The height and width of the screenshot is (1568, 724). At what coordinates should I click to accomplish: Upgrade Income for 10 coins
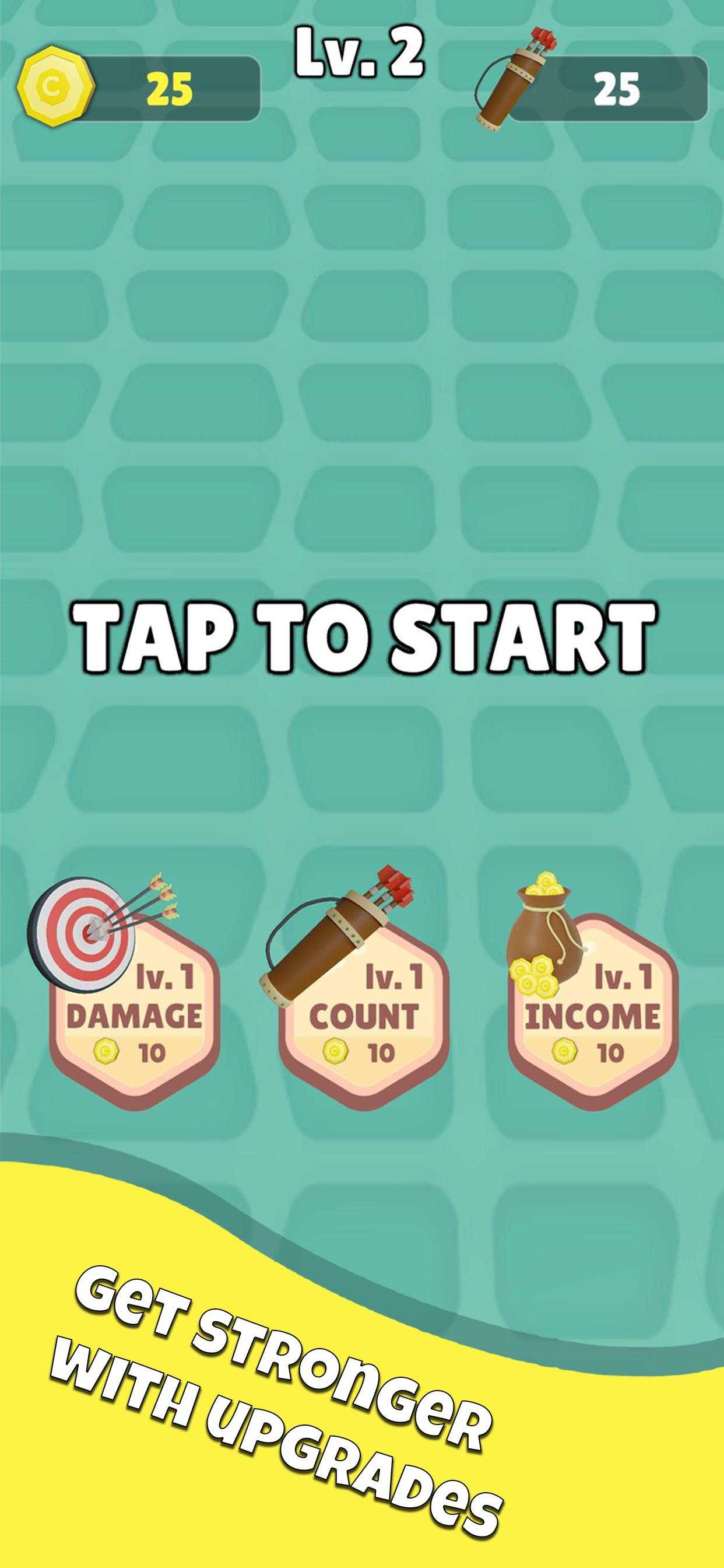(x=593, y=1011)
